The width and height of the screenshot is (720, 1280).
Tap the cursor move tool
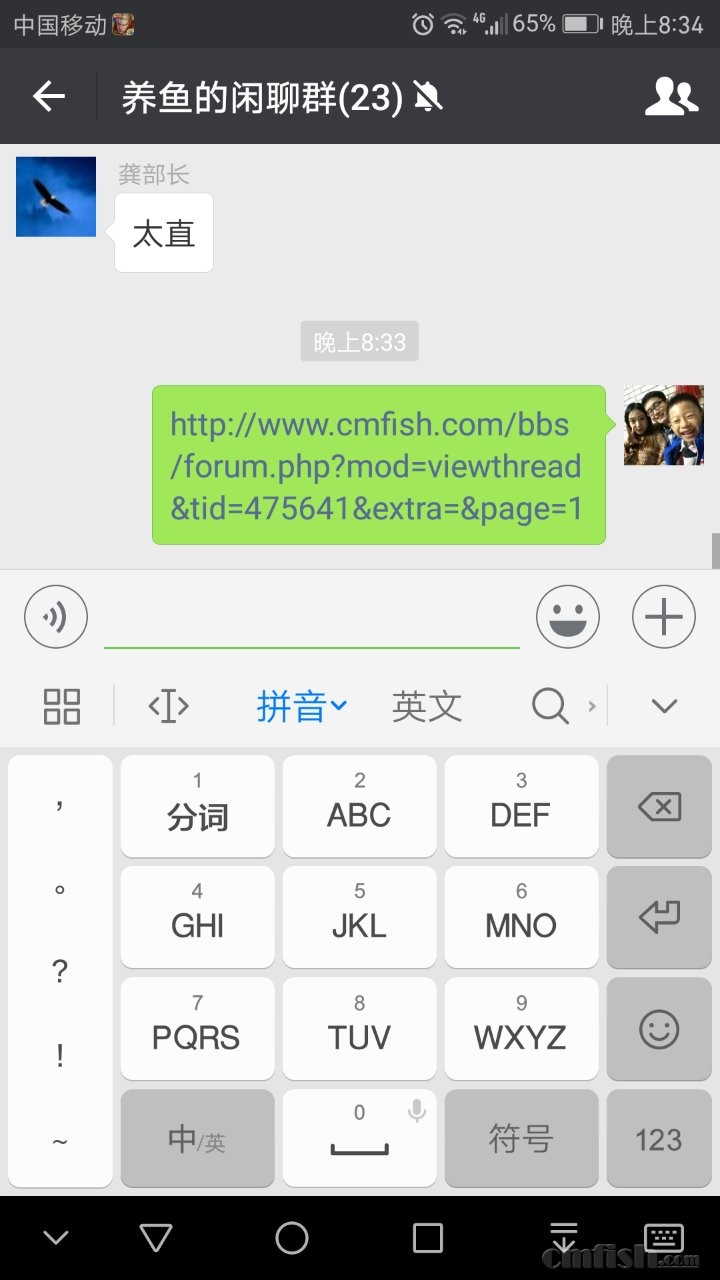pos(168,707)
